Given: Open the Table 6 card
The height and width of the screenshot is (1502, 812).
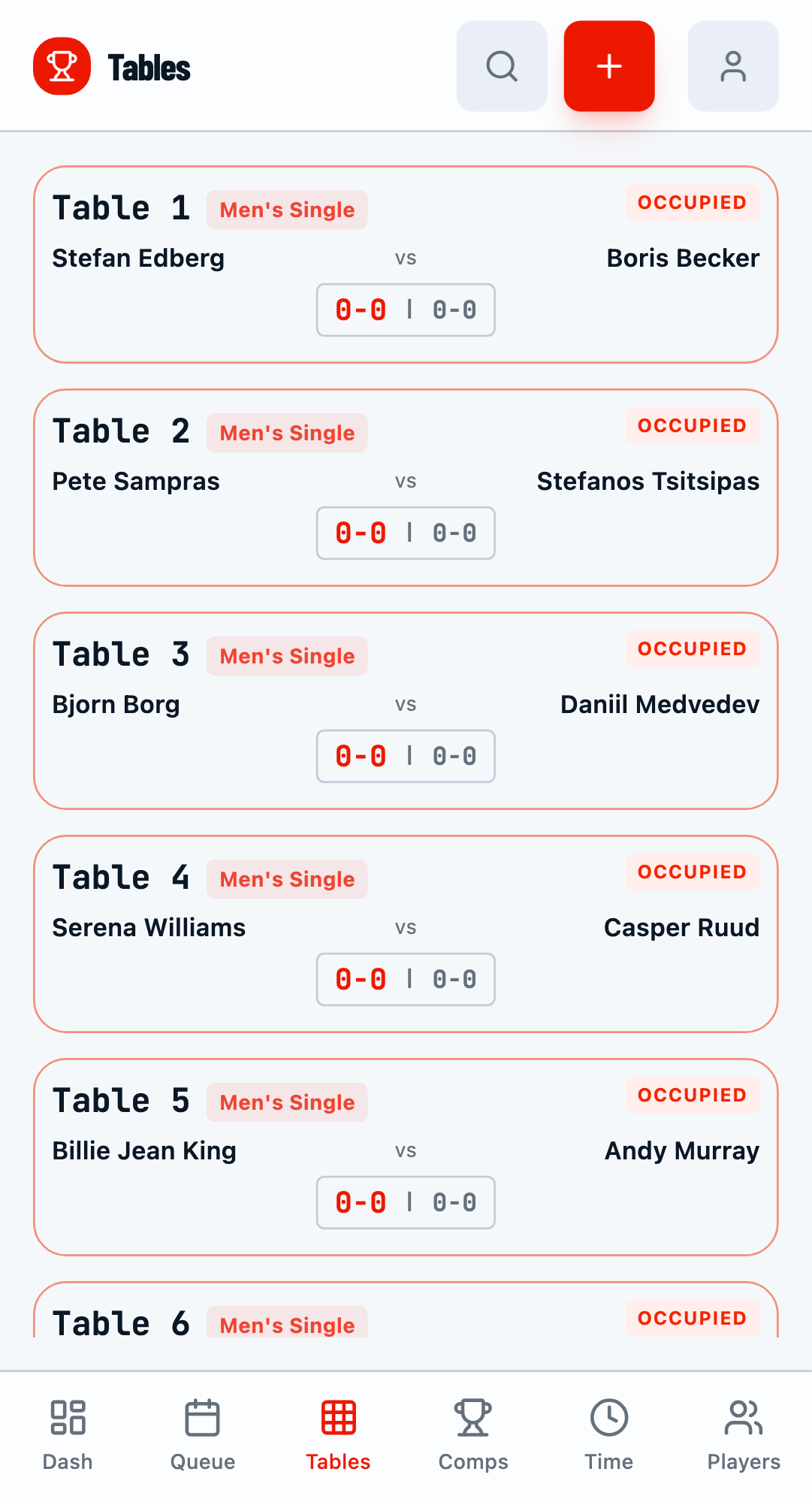Looking at the screenshot, I should 406,1322.
